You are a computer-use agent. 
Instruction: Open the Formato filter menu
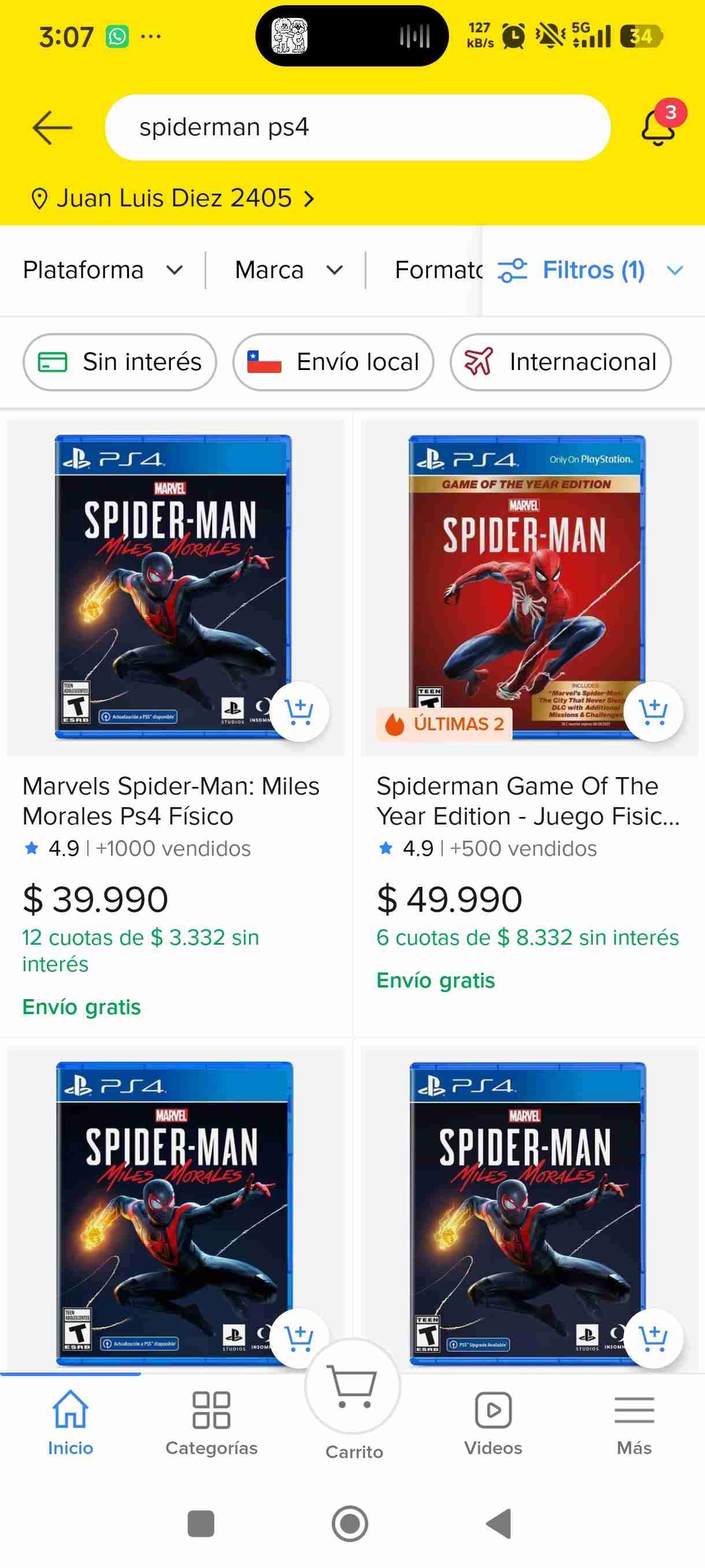point(439,269)
